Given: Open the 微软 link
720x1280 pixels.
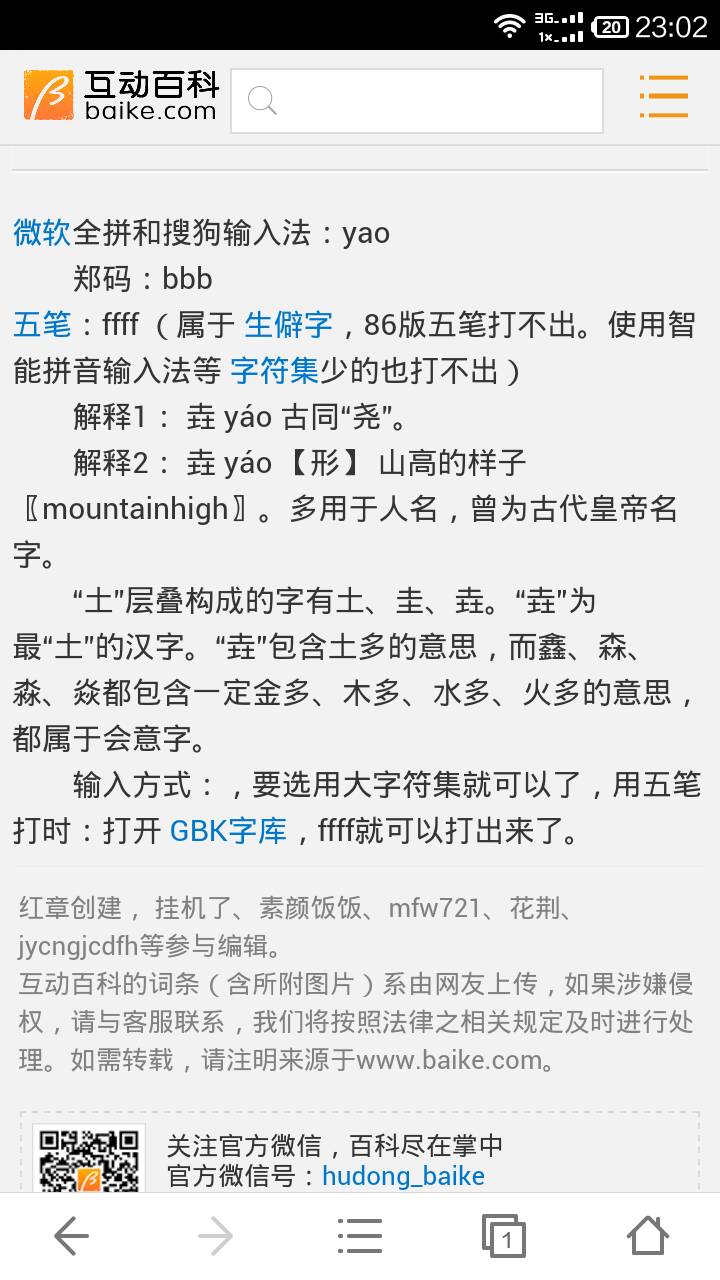Looking at the screenshot, I should click(x=42, y=233).
